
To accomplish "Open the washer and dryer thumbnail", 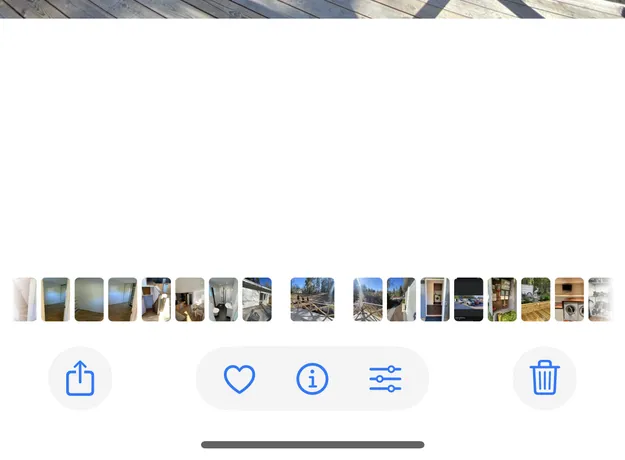I will coord(569,299).
